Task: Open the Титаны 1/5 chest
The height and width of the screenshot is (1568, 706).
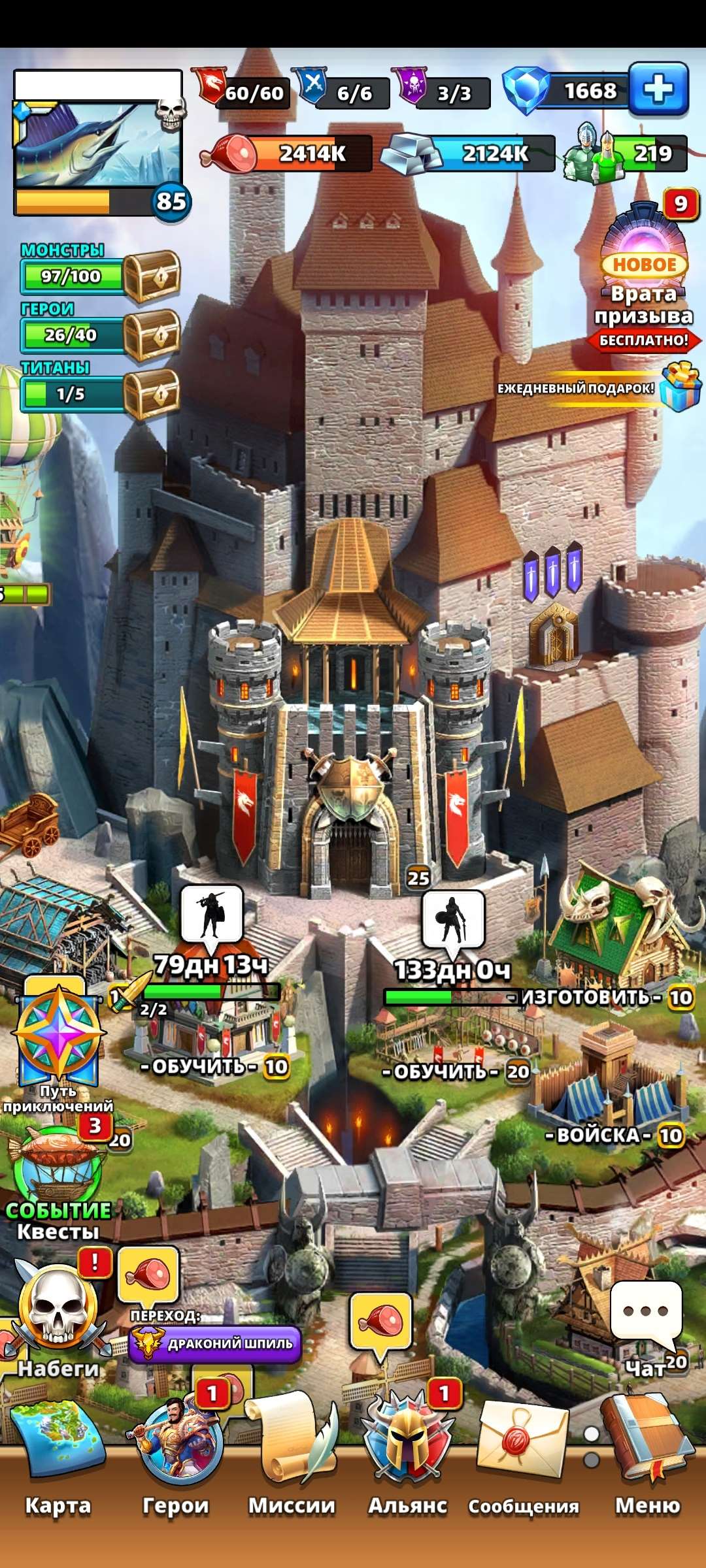Action: (x=152, y=393)
